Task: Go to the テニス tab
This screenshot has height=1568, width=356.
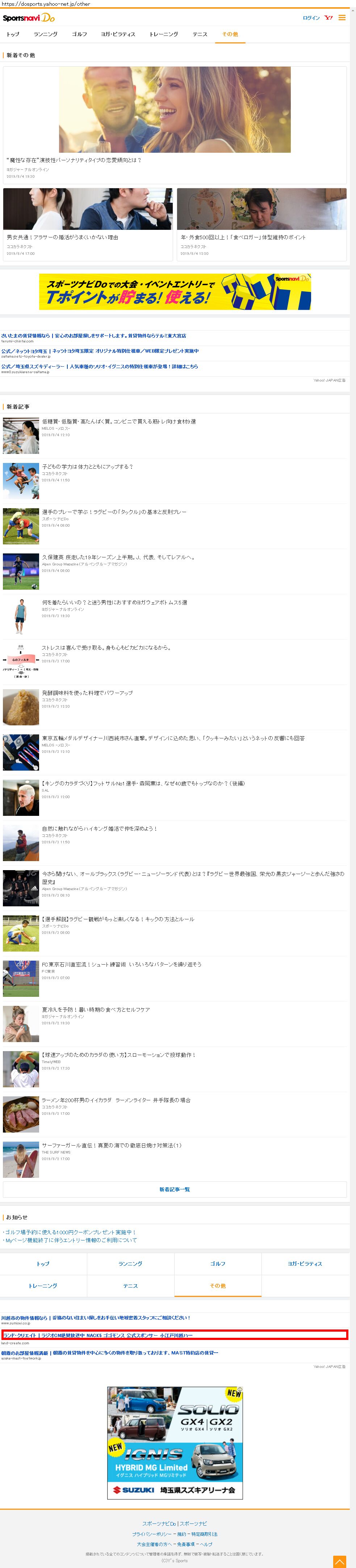Action: 200,34
